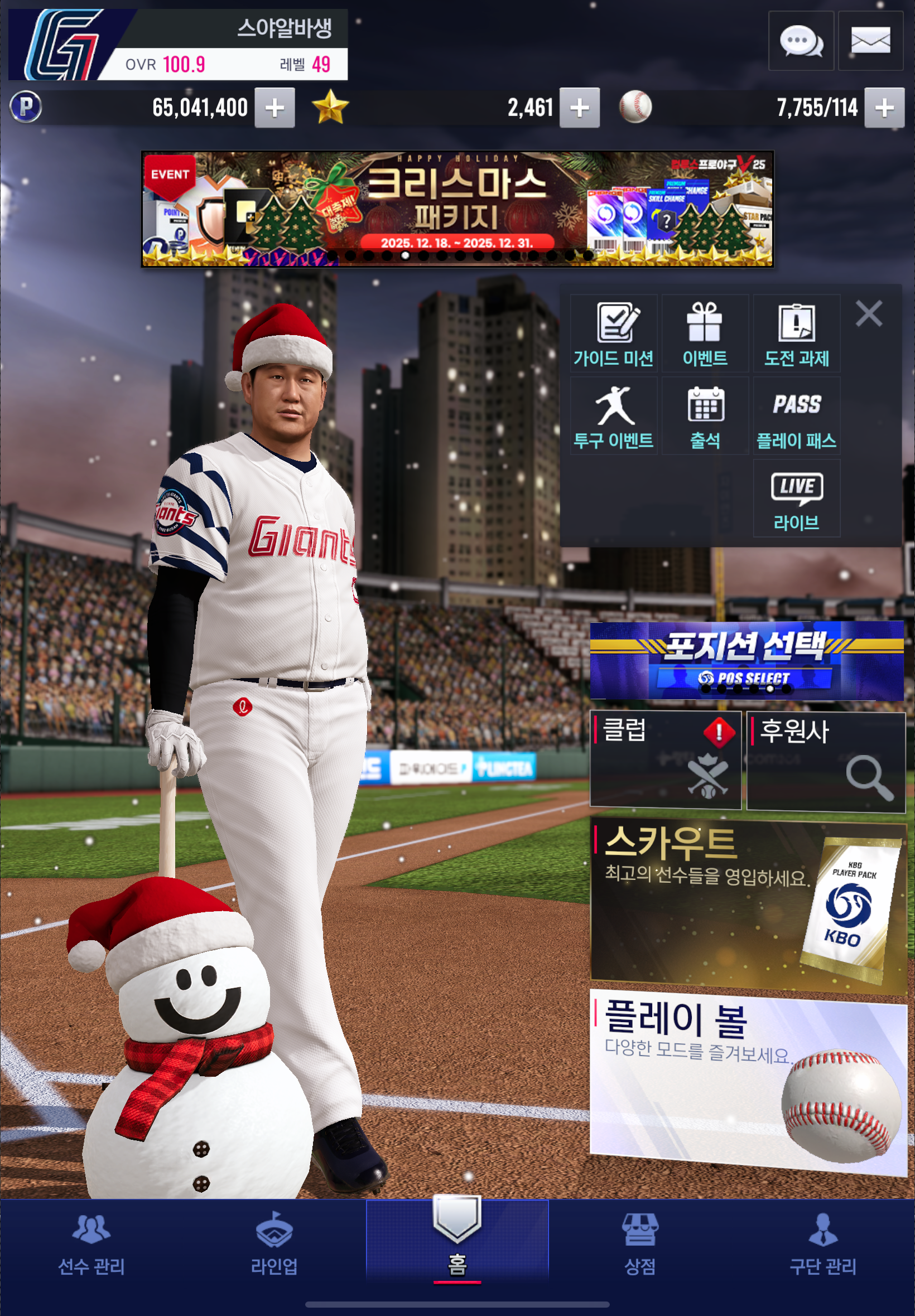915x1316 pixels.
Task: Open the 포지션 선택 banner
Action: pyautogui.click(x=746, y=660)
